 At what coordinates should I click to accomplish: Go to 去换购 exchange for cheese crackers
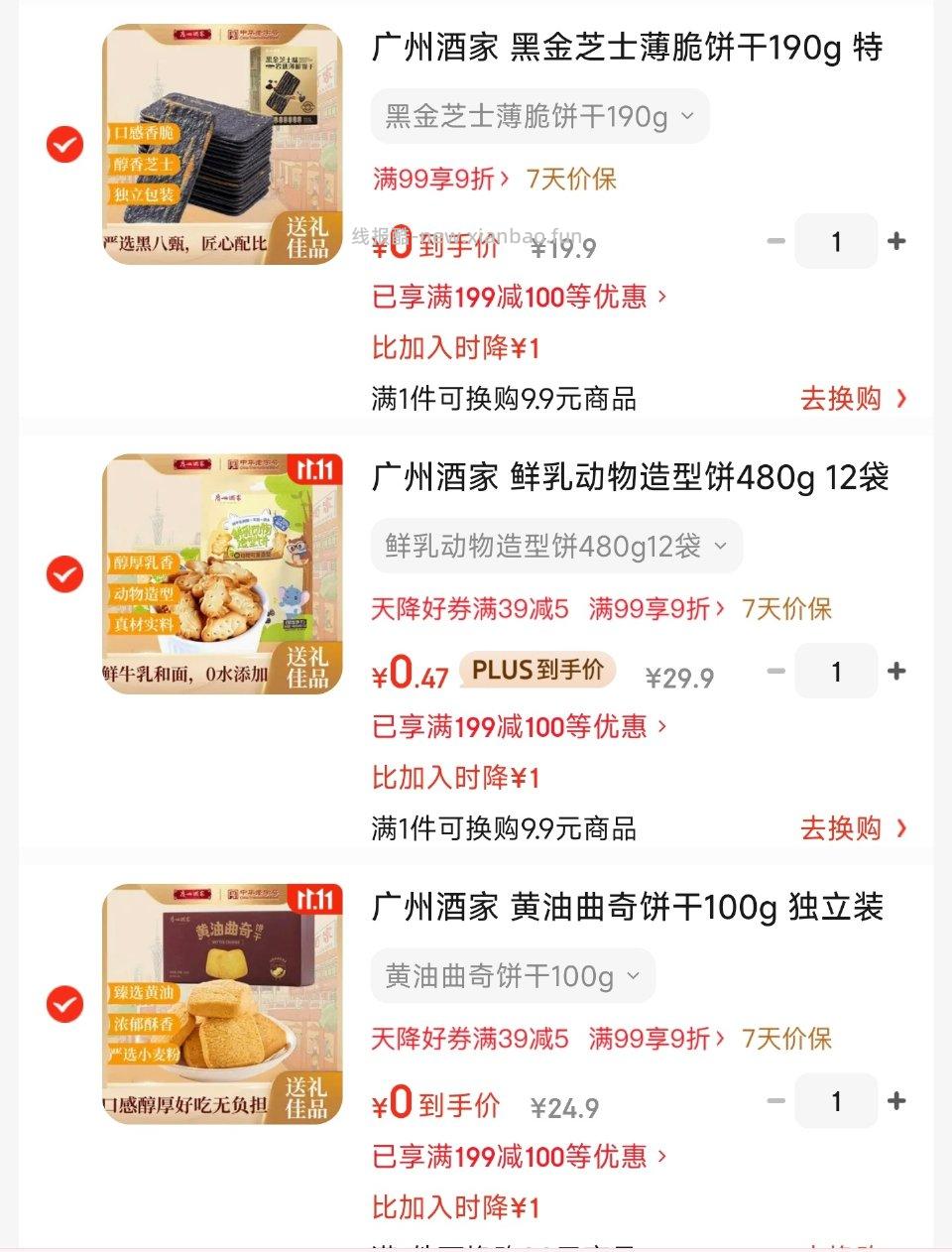(x=853, y=399)
